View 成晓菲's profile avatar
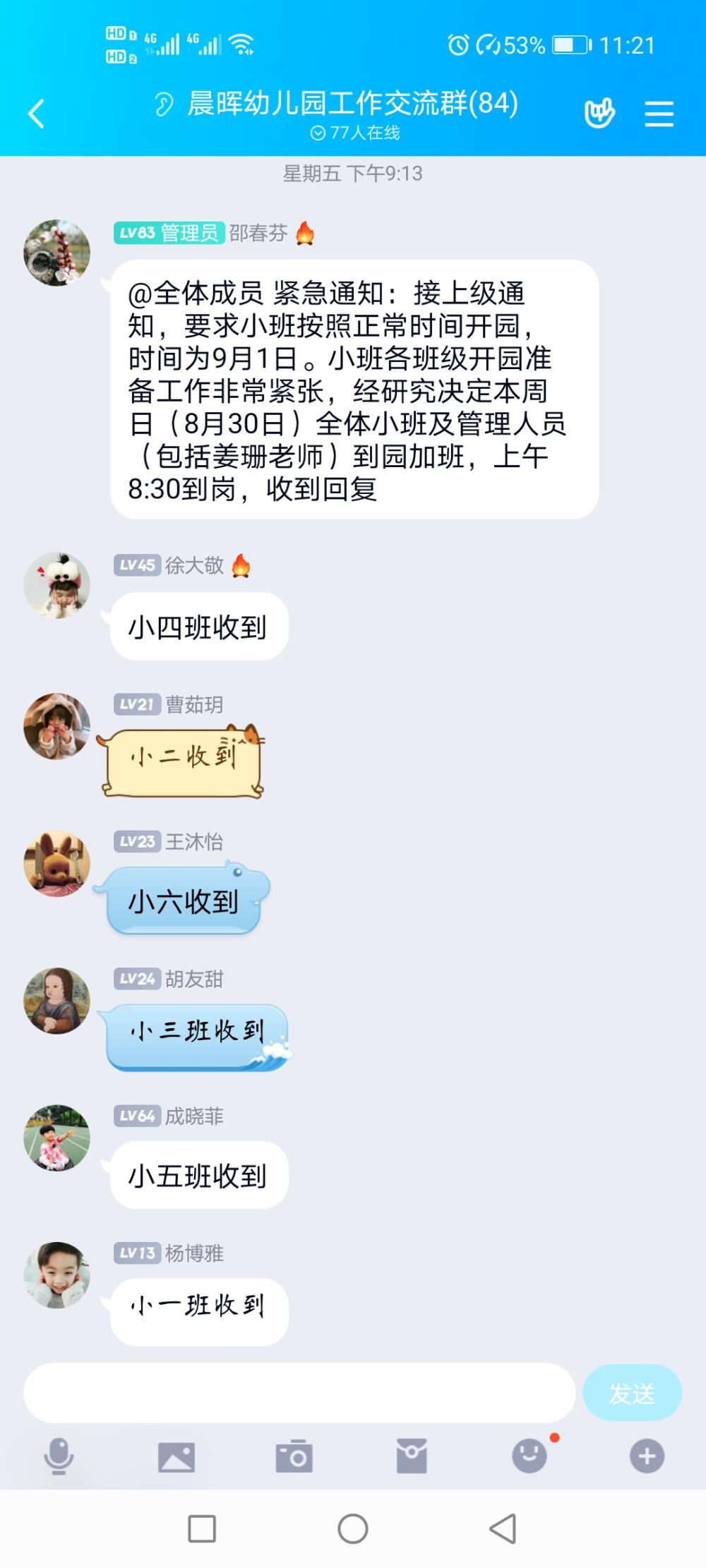Image resolution: width=706 pixels, height=1568 pixels. [57, 1138]
